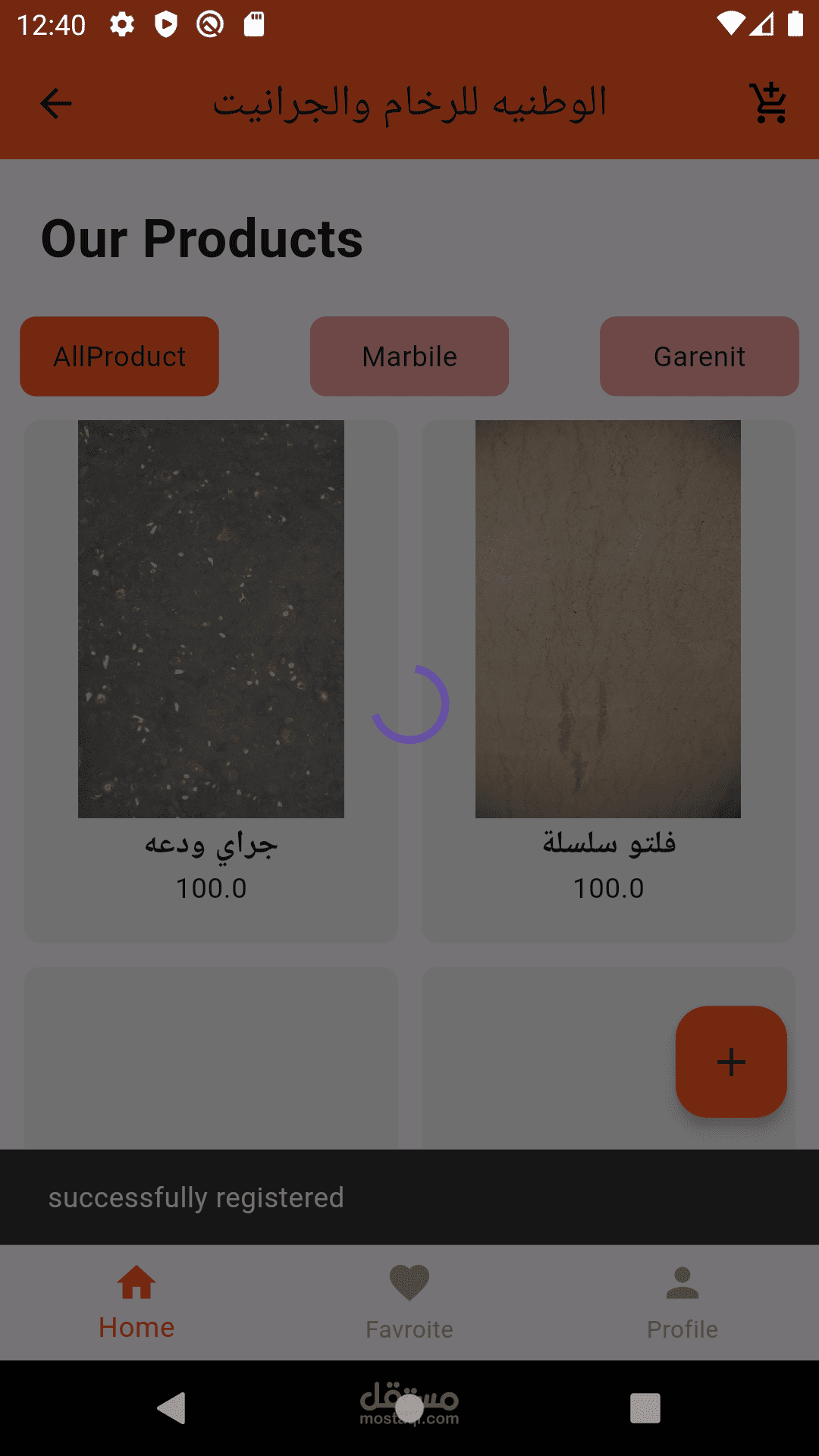
Task: Switch to the Home tab
Action: pyautogui.click(x=136, y=1302)
